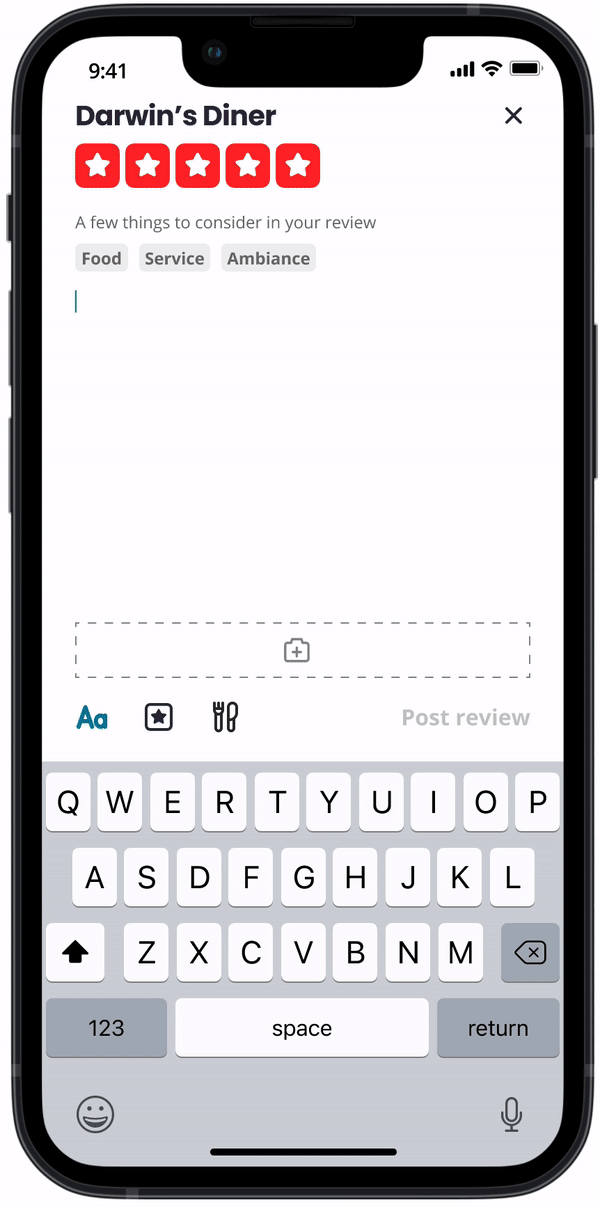
Task: Set rating to three stars
Action: tap(198, 166)
